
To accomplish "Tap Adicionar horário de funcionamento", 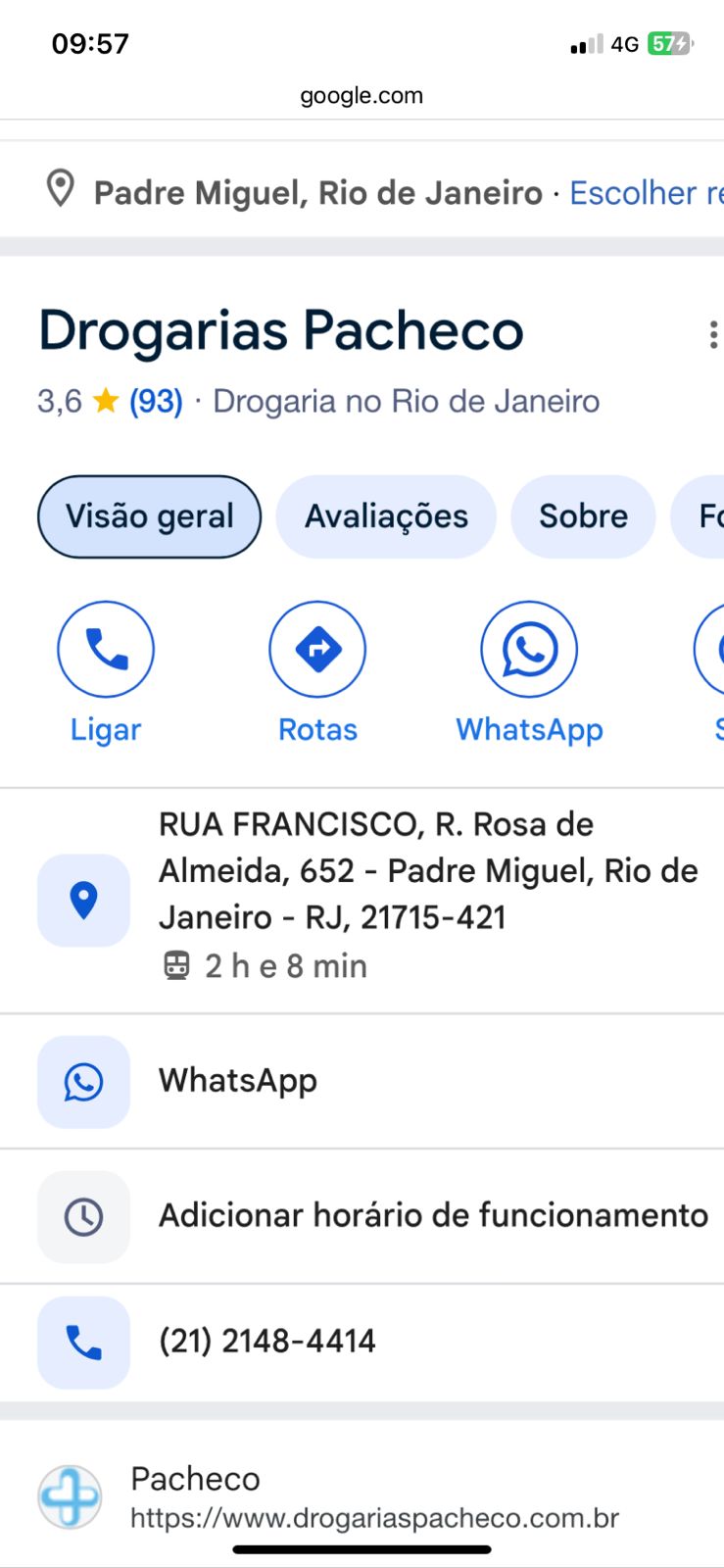I will [x=433, y=1215].
